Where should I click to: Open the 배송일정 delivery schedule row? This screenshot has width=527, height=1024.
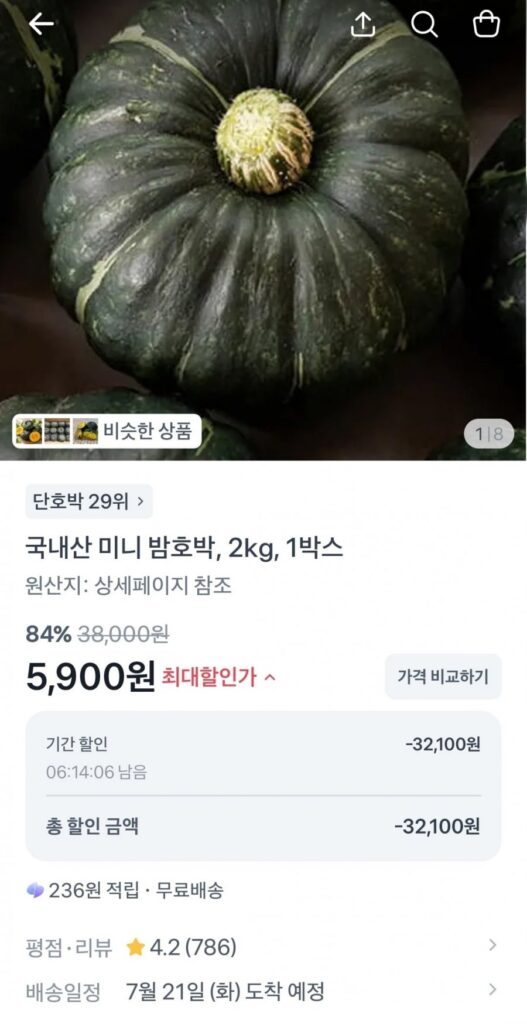point(263,992)
